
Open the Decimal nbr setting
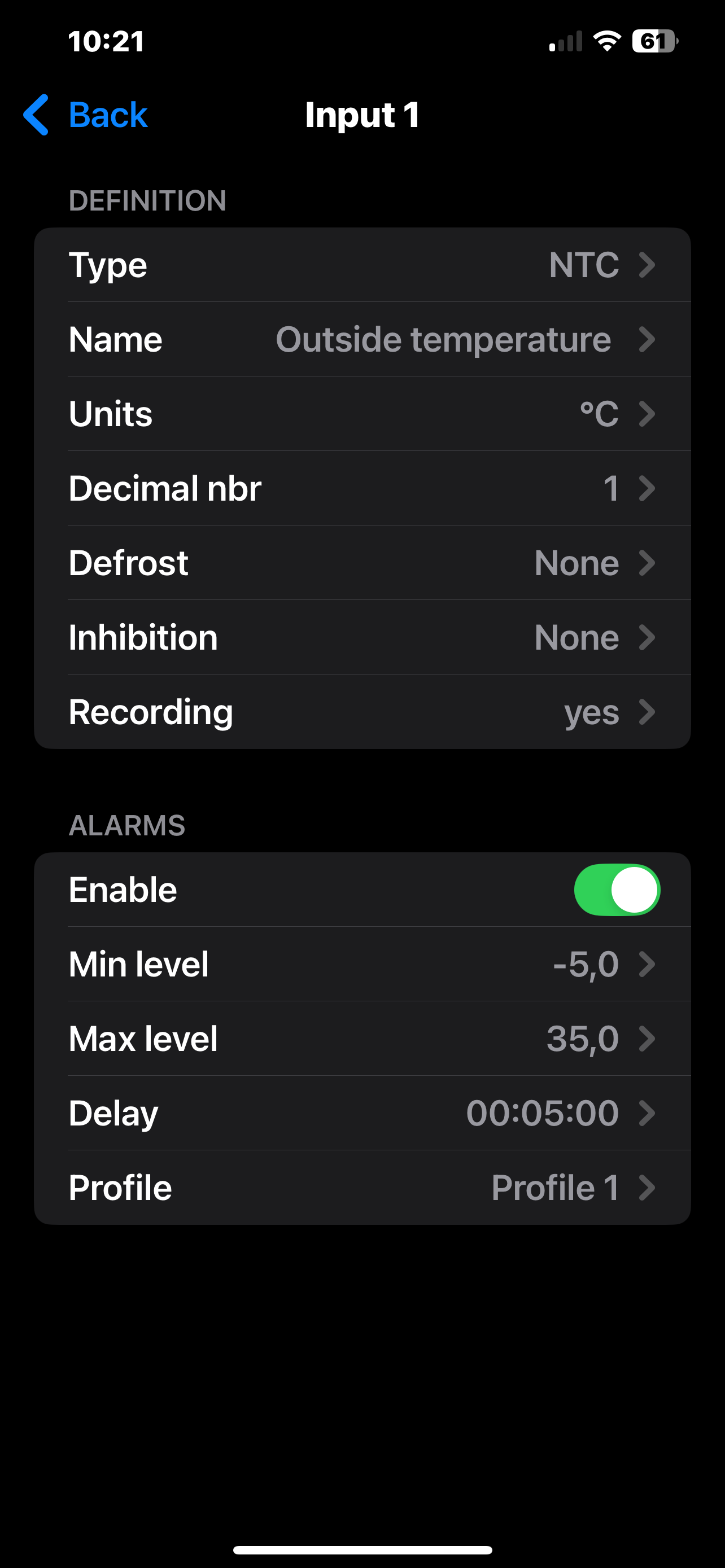362,488
